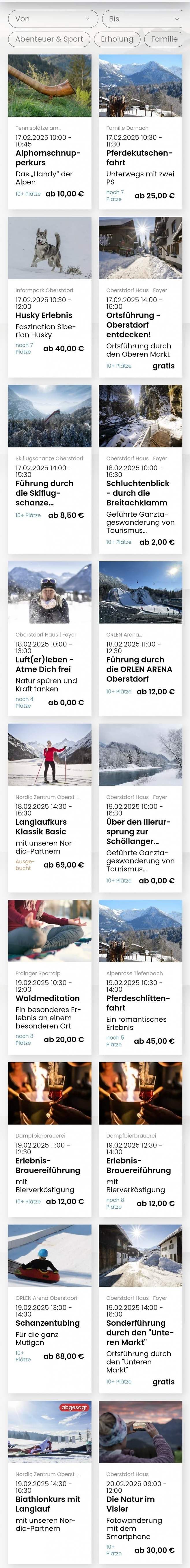
Task: Open the Alphornschnupperkurs event card
Action: [49, 158]
